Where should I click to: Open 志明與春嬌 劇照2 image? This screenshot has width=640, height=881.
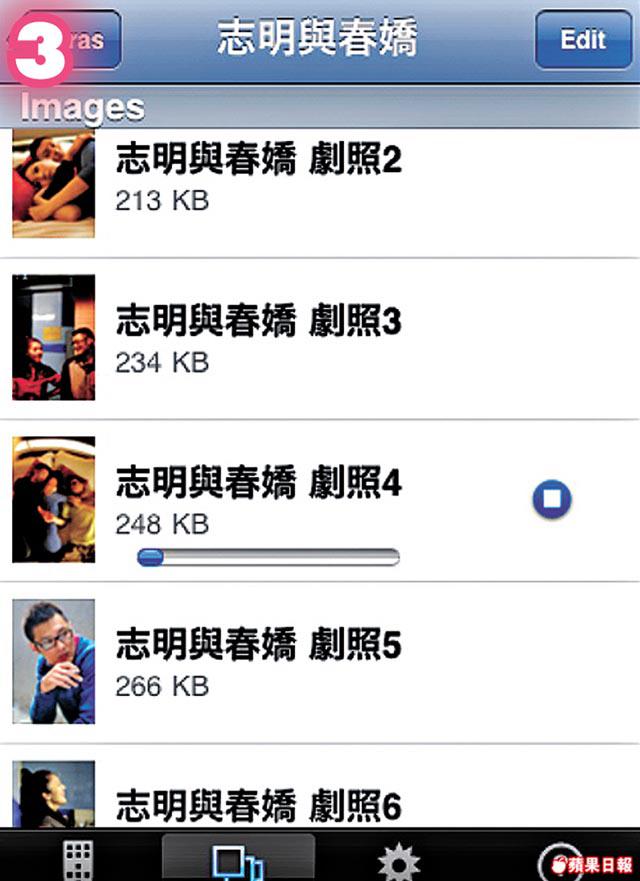pyautogui.click(x=258, y=177)
